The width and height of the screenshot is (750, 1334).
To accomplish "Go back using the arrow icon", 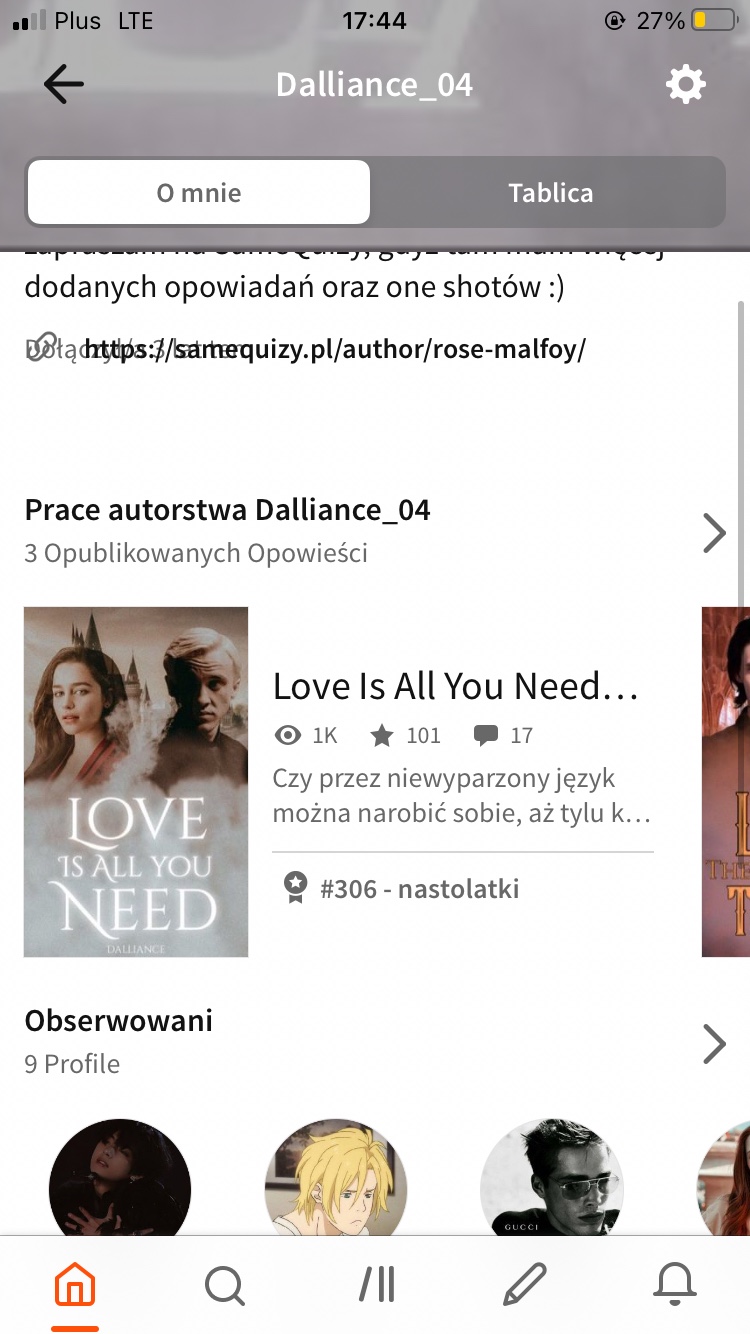I will click(64, 85).
